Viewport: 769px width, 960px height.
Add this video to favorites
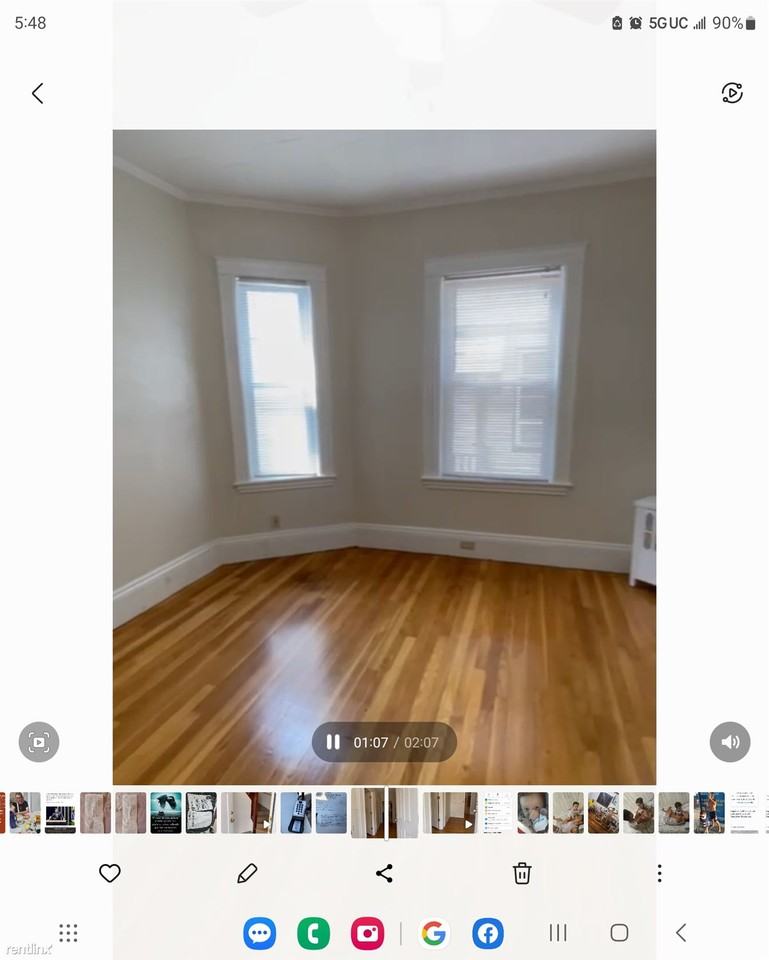click(x=110, y=873)
